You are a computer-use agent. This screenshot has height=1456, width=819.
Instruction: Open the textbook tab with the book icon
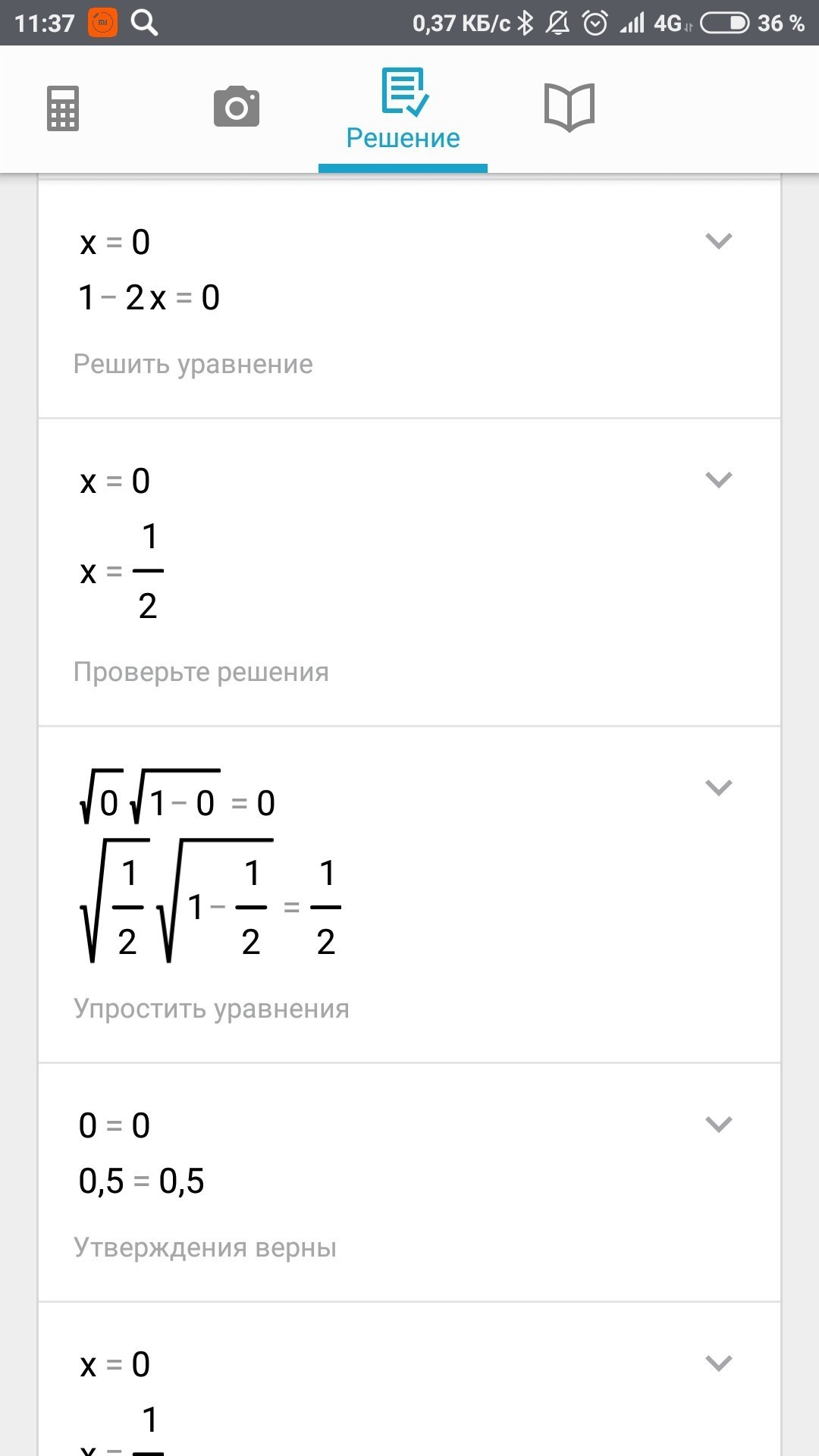(569, 108)
